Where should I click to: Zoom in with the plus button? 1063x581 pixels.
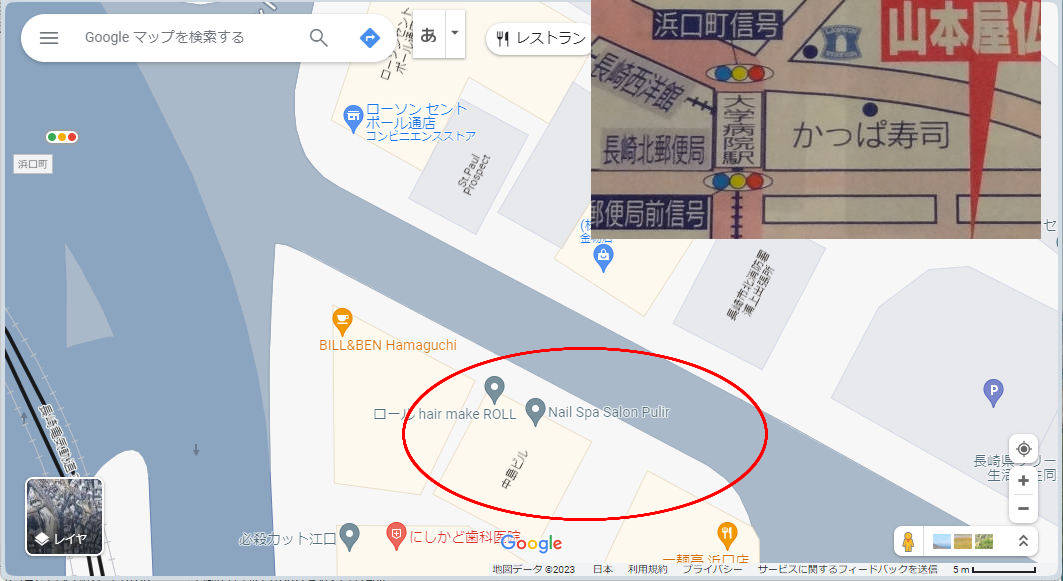(1023, 481)
